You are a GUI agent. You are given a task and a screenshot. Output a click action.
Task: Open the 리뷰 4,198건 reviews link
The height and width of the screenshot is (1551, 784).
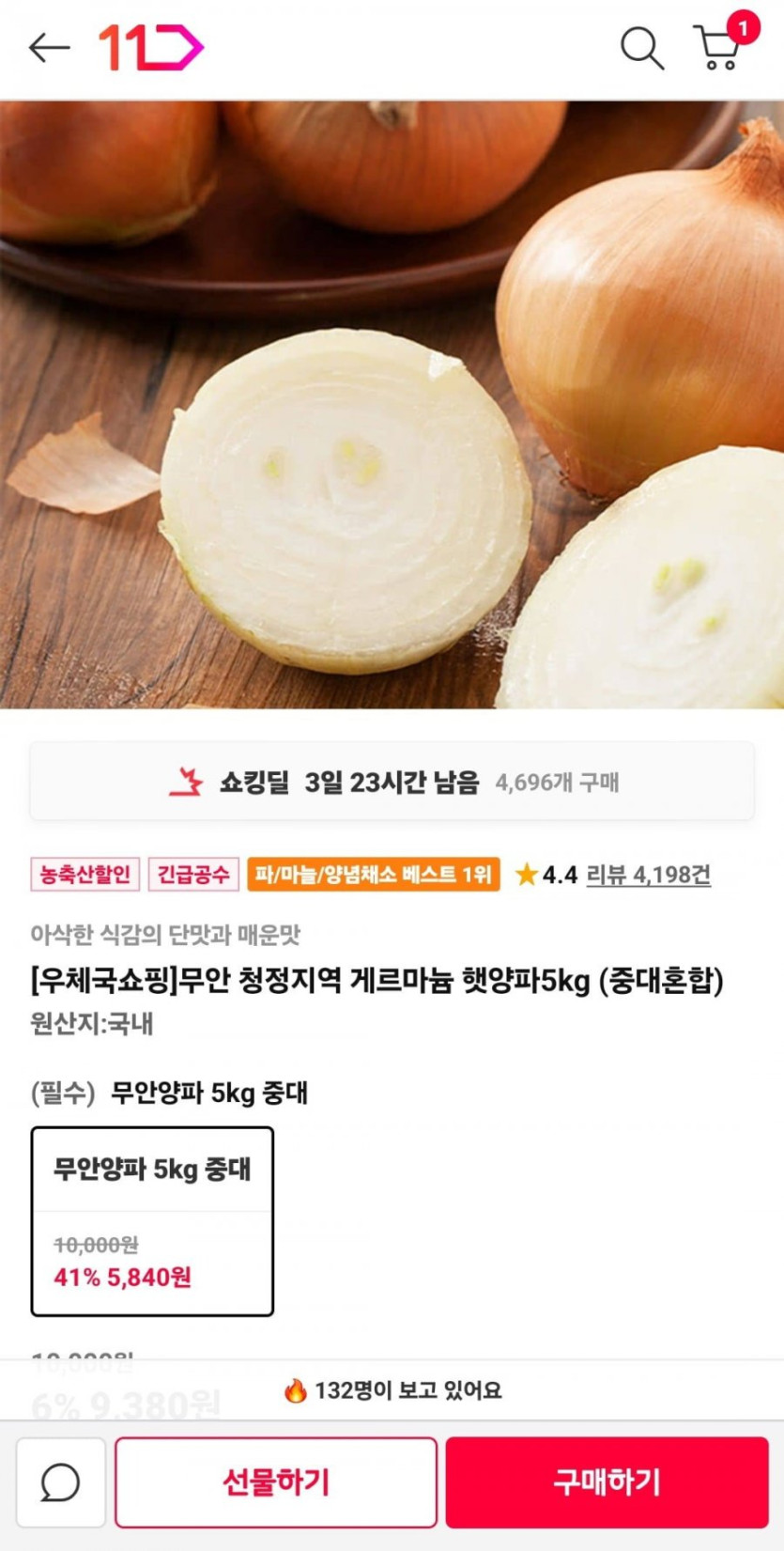[648, 875]
